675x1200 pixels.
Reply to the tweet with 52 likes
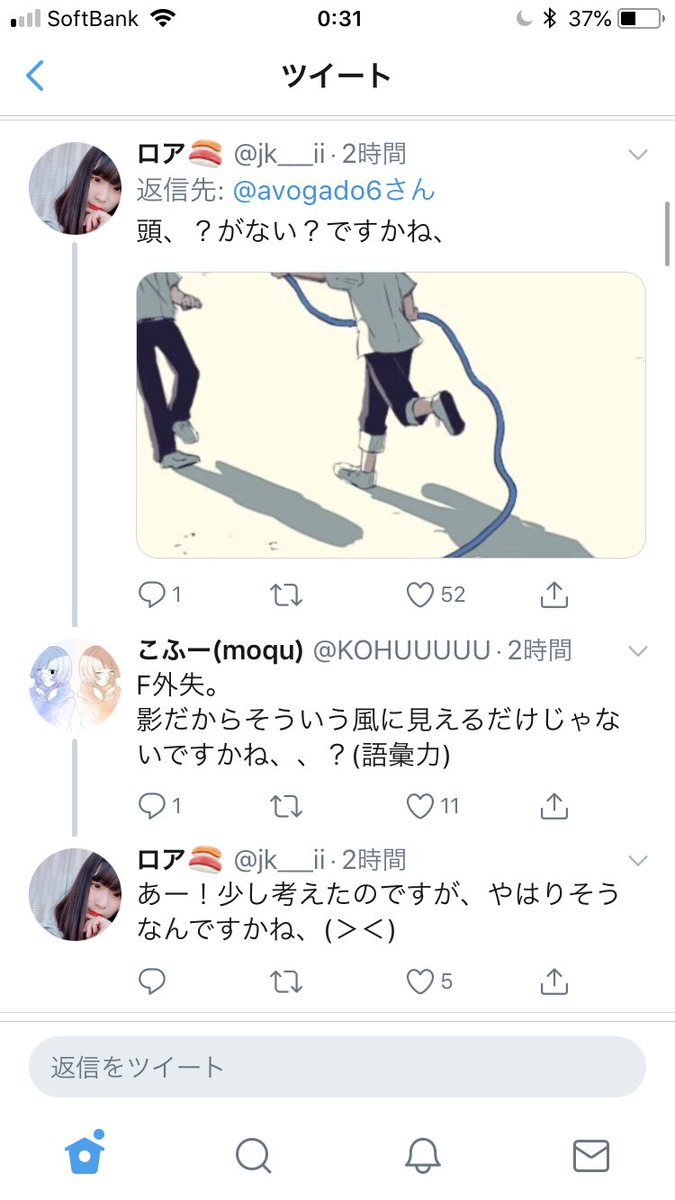pos(152,595)
